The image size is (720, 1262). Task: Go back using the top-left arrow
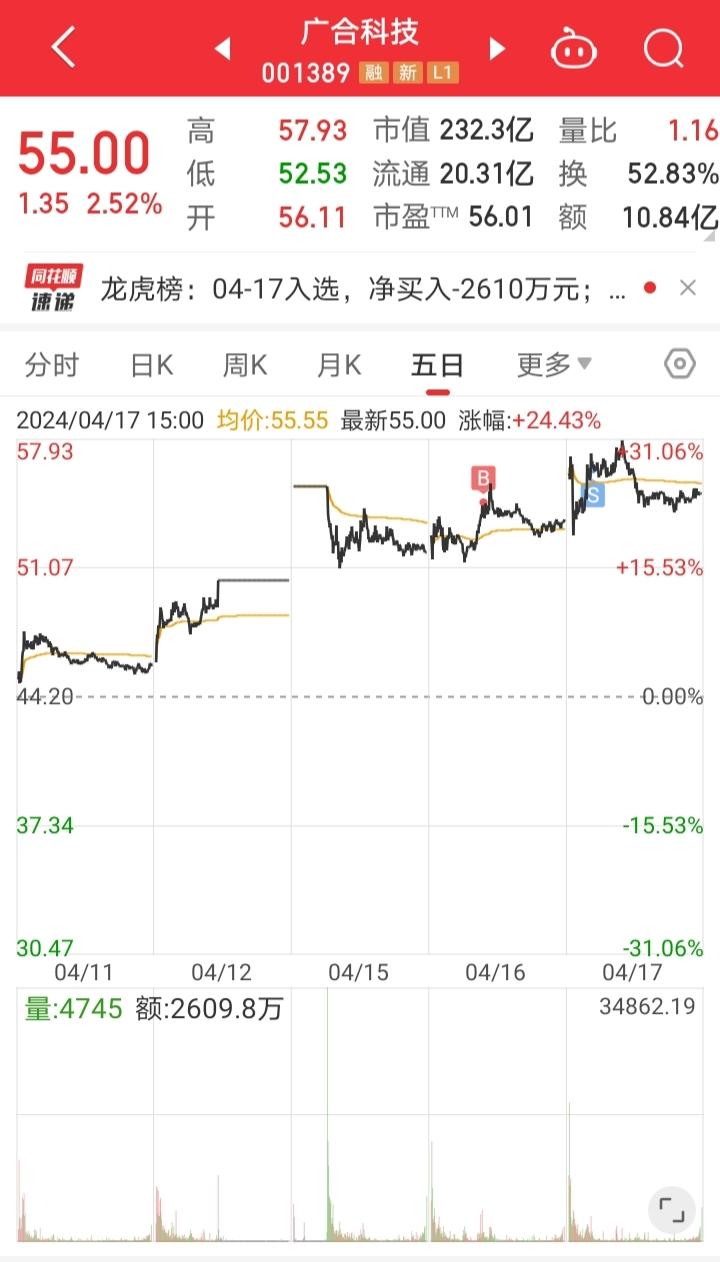click(x=63, y=48)
